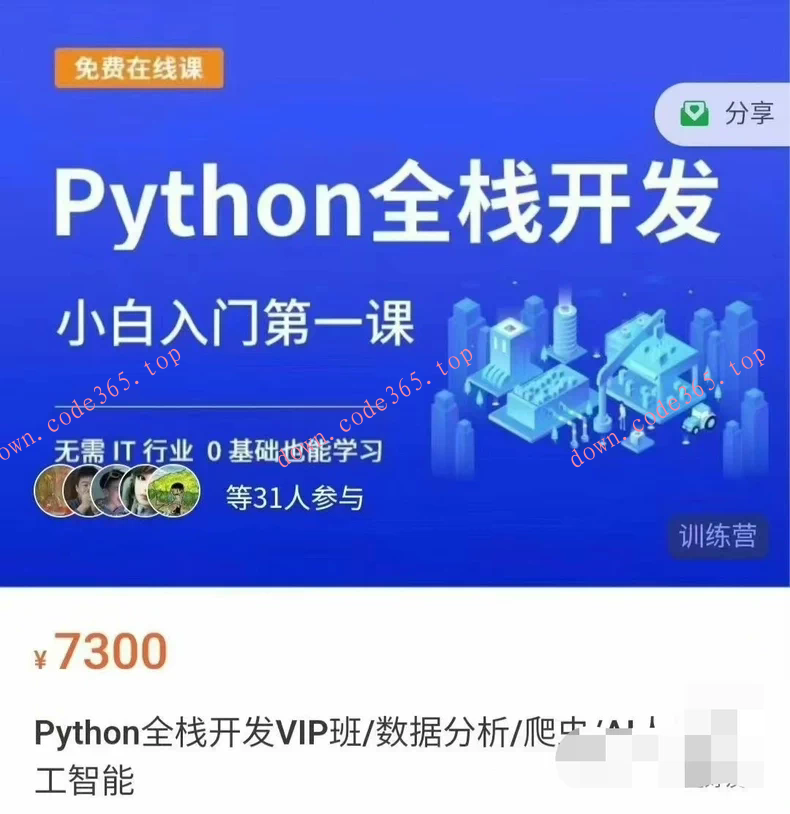Viewport: 790px width, 814px height.
Task: Click 等31人参与 participants text
Action: (292, 496)
